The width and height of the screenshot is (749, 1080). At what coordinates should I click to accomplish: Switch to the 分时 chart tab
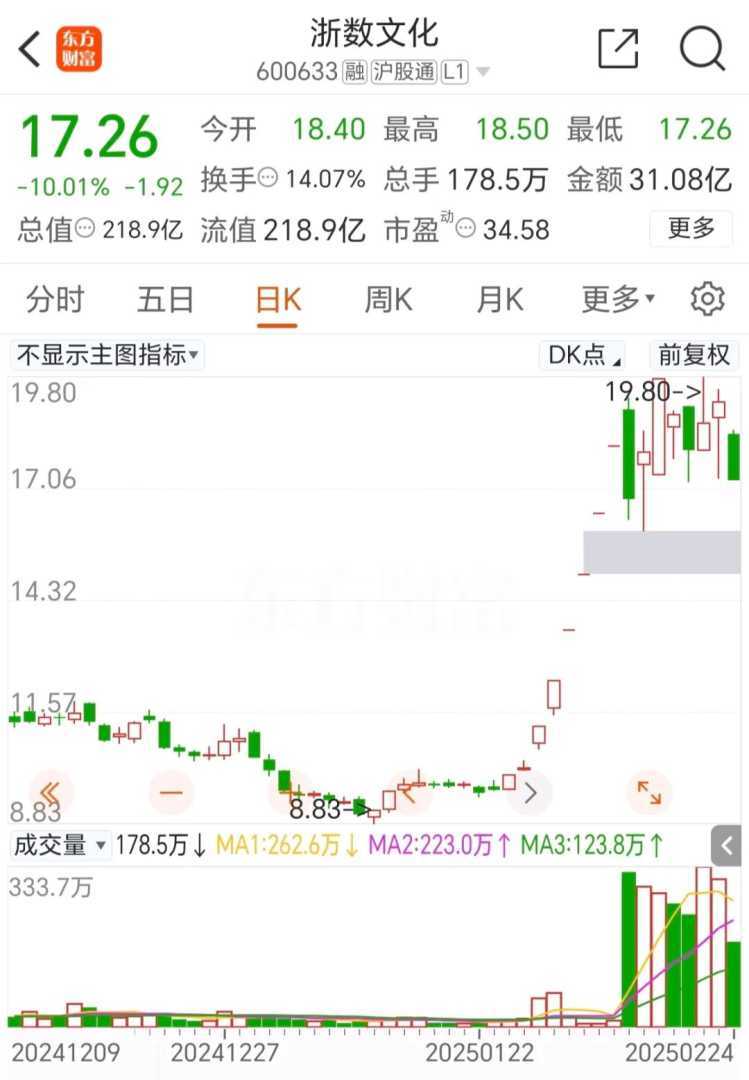55,299
